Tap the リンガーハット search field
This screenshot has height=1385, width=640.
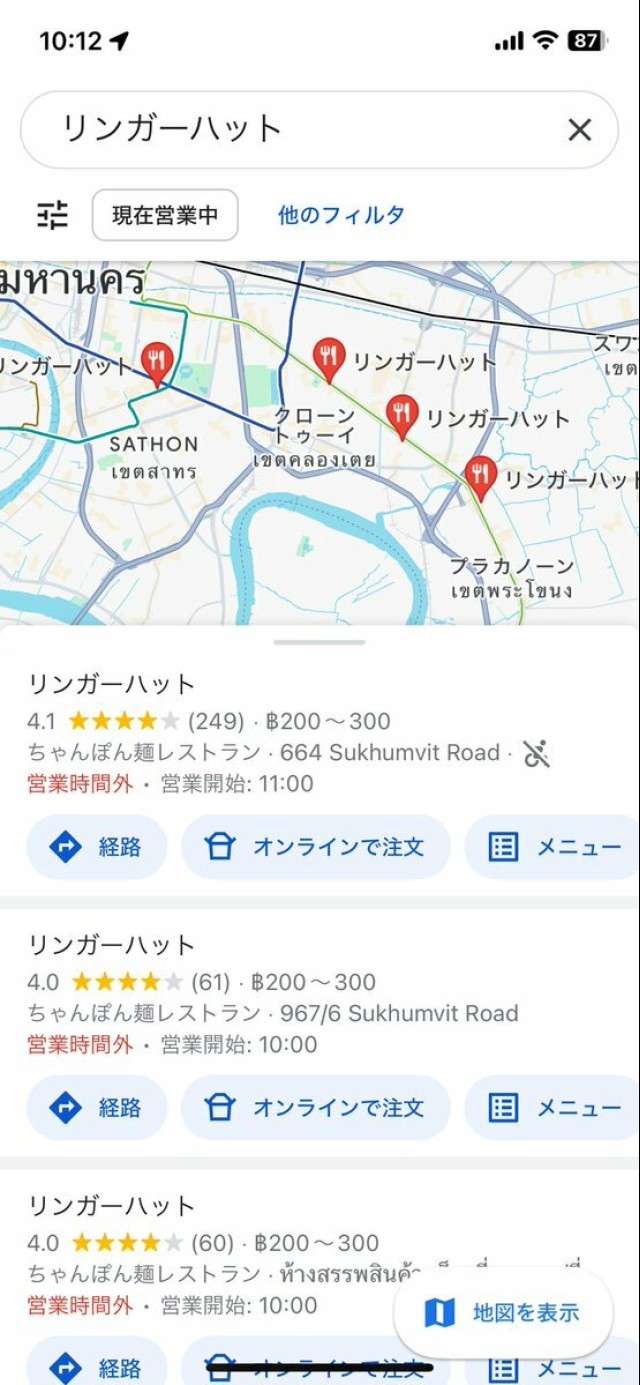click(x=300, y=130)
